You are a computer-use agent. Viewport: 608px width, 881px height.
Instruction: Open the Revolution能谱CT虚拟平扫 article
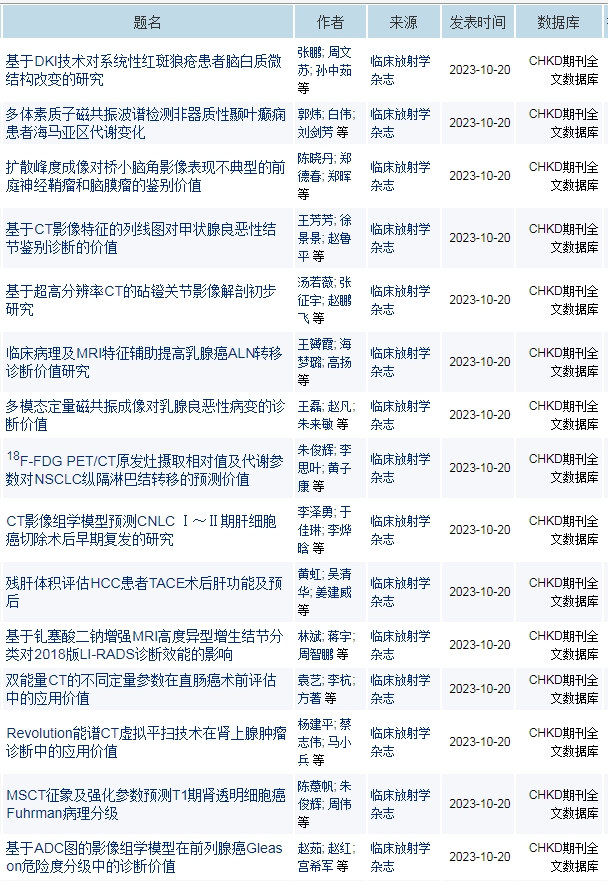coord(143,742)
